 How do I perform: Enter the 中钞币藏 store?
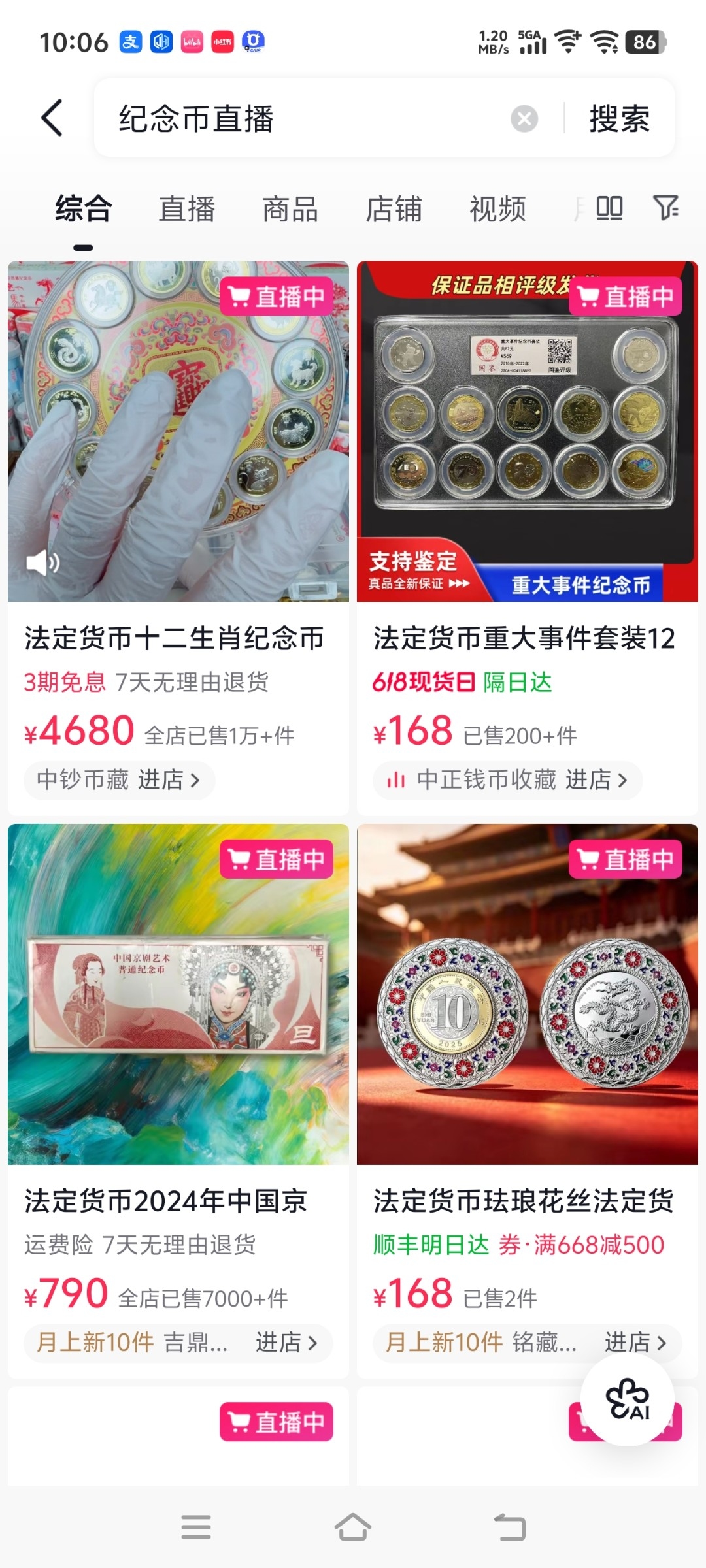[119, 780]
